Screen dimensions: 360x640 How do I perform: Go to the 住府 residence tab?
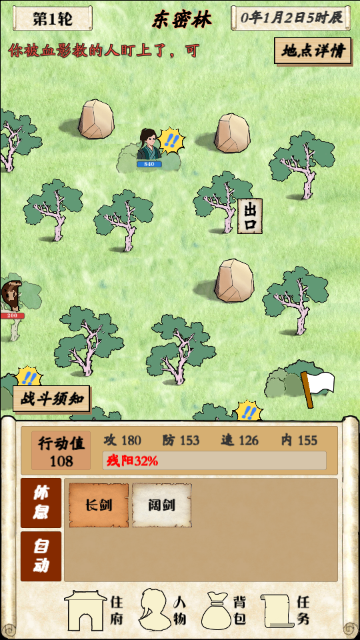coord(95,611)
